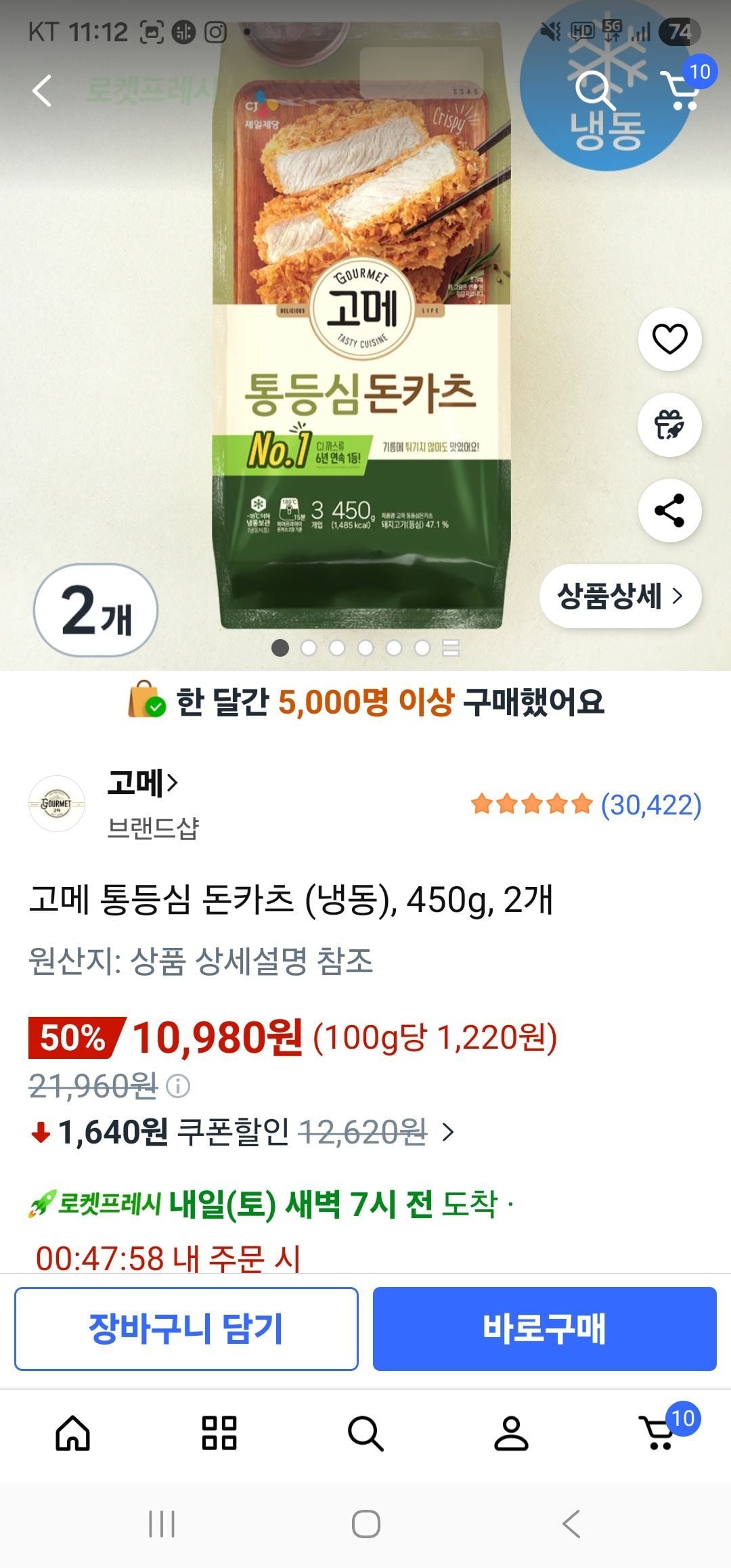Share this product

pyautogui.click(x=669, y=510)
